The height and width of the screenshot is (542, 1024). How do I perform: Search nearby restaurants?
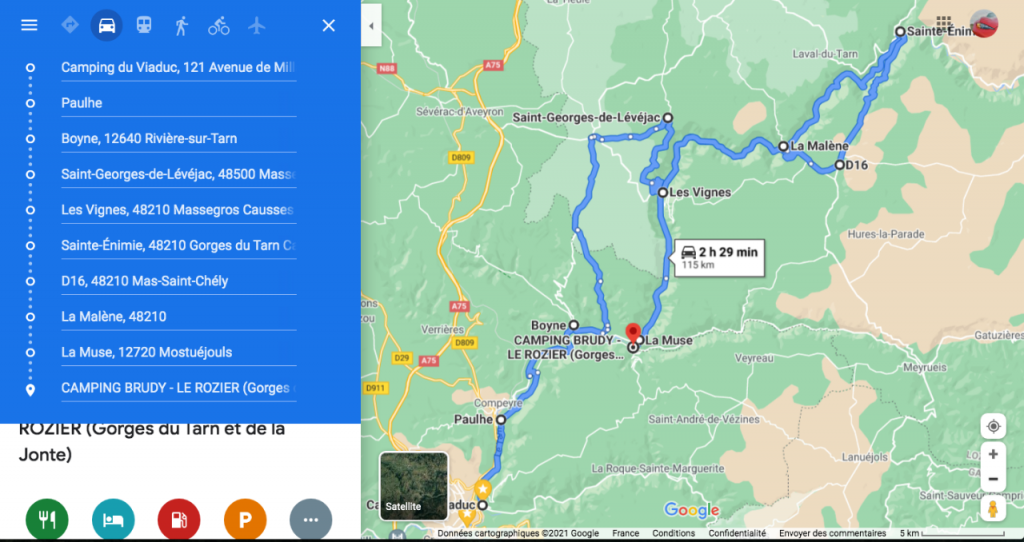click(x=46, y=519)
